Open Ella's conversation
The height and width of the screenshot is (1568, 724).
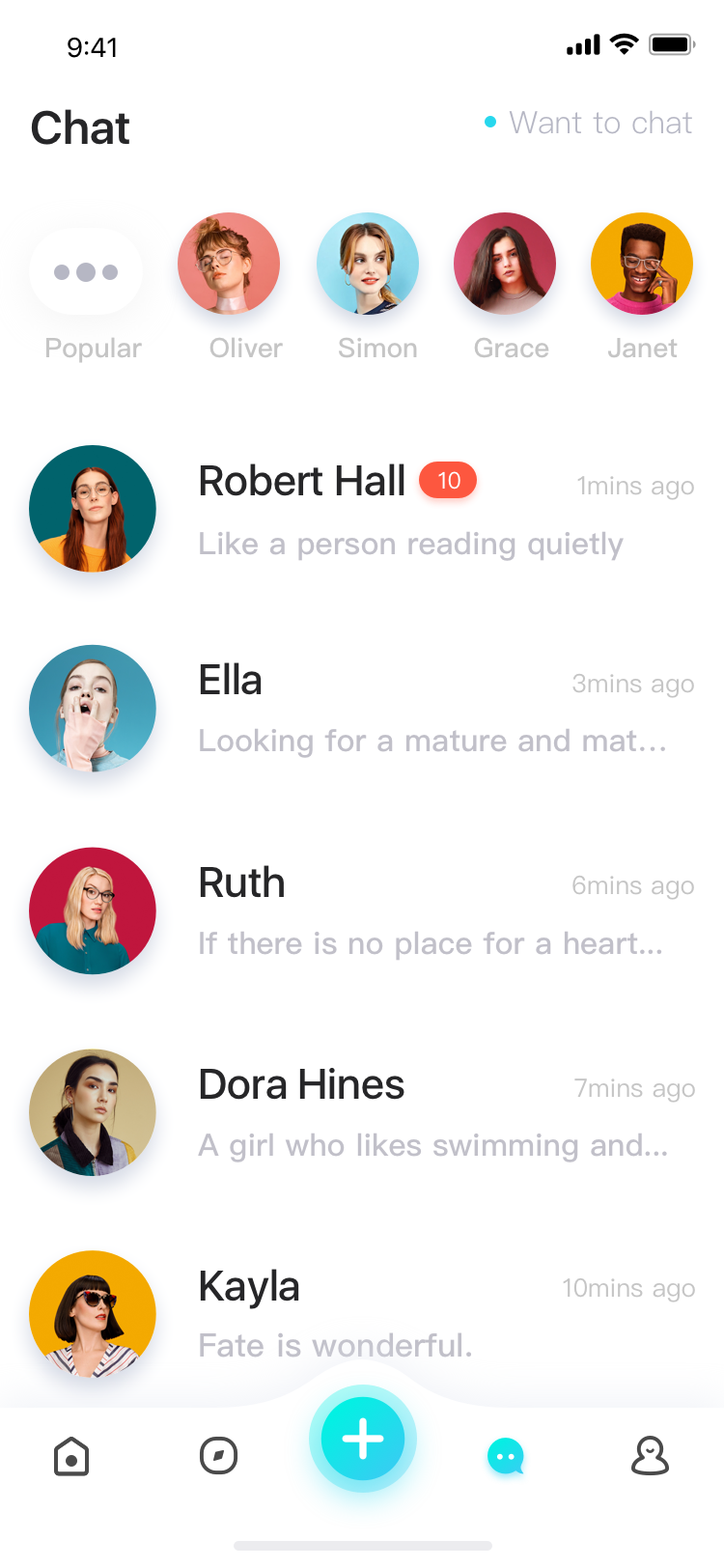[x=362, y=709]
